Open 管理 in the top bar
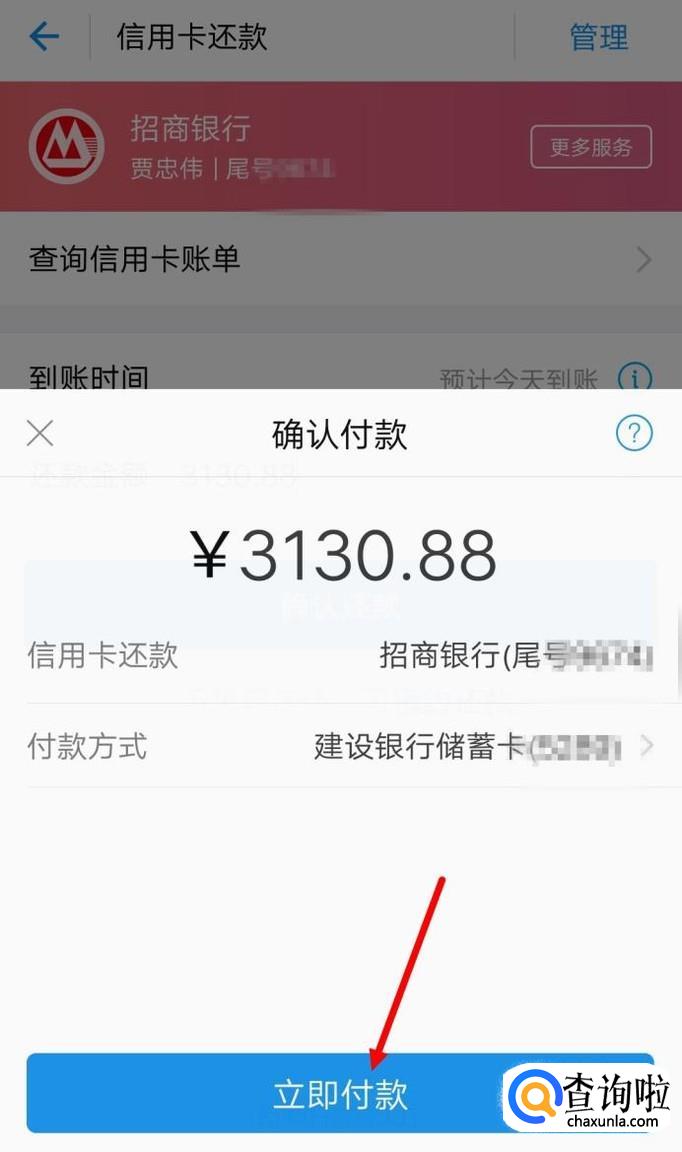Viewport: 682px width, 1152px height. coord(598,38)
